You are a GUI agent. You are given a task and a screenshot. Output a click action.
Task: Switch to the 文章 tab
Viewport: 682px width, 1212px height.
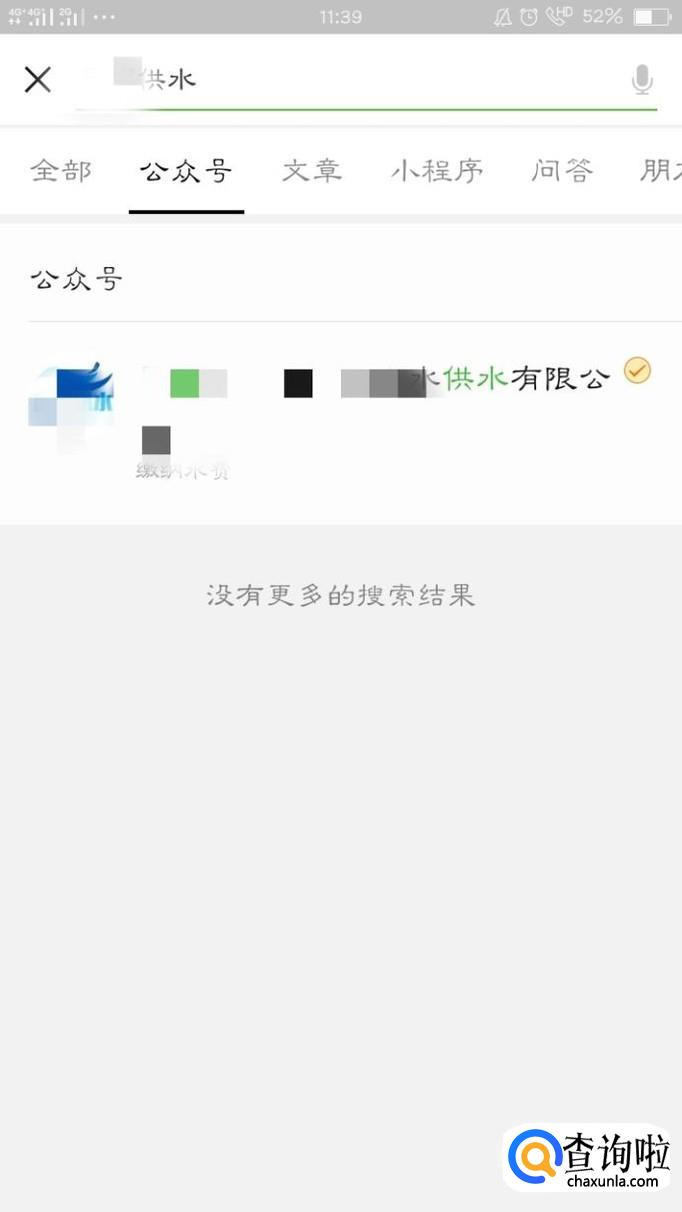312,171
